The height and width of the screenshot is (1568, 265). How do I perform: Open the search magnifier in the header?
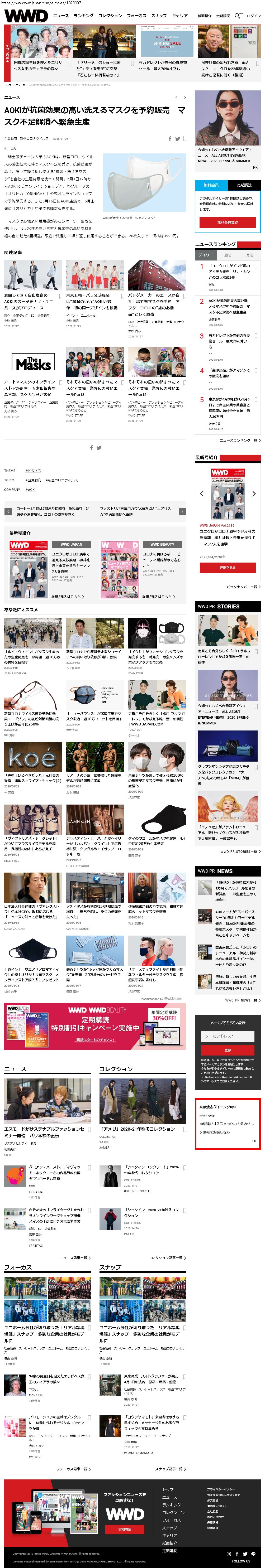238,15
